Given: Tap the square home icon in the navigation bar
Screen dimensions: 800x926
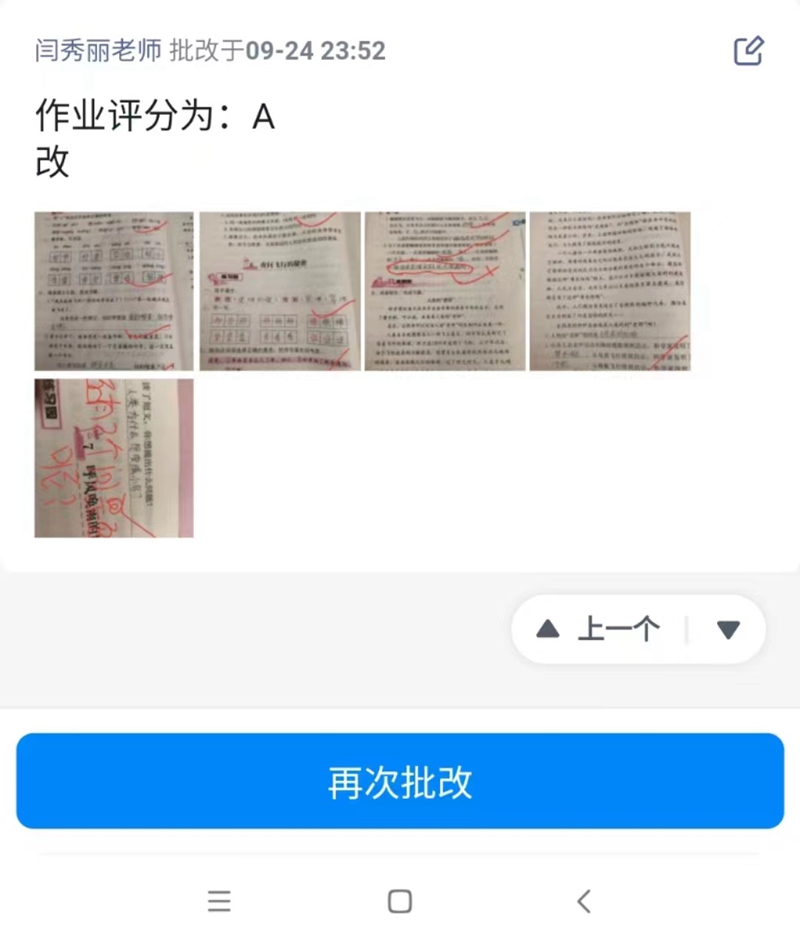Looking at the screenshot, I should pos(399,901).
